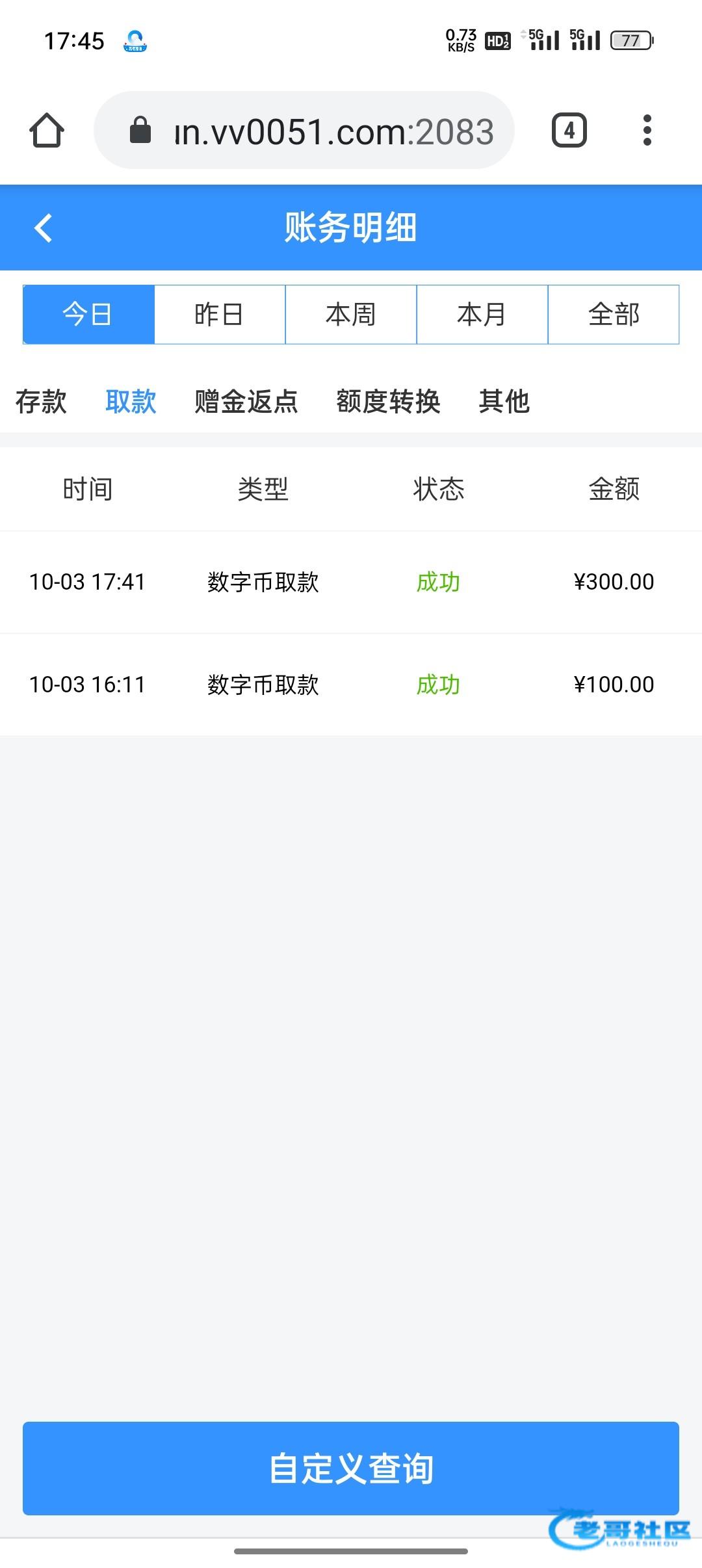Switch to the 本周 date filter
Screen dimensions: 702x1568
coord(351,315)
